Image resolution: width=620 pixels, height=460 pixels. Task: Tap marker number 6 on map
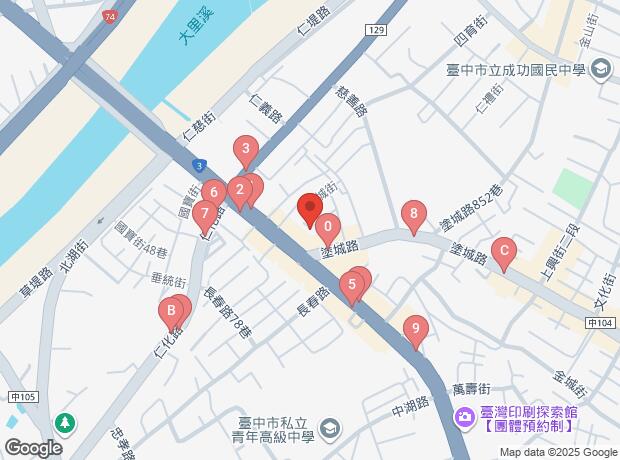tap(212, 190)
